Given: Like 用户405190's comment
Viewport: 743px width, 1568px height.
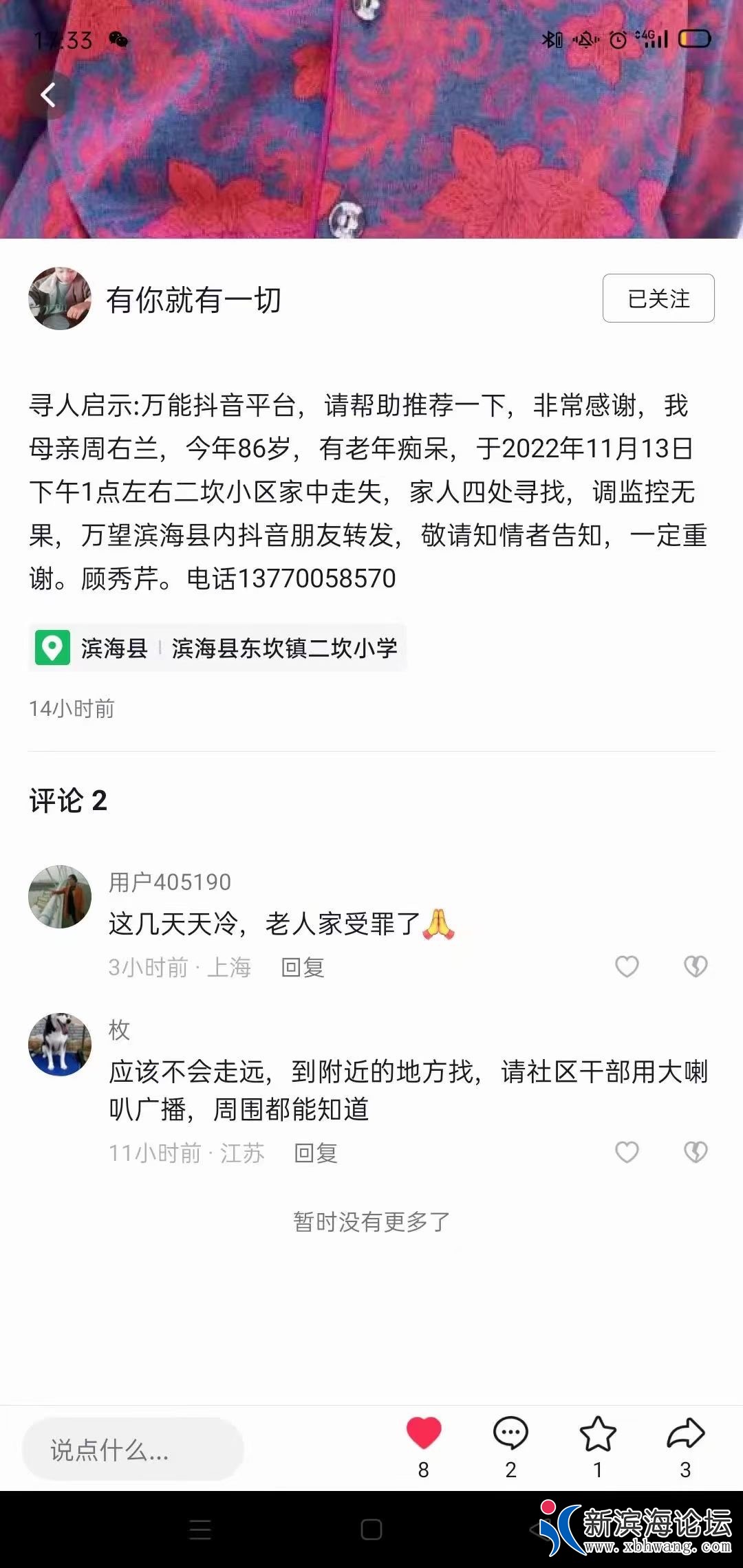Looking at the screenshot, I should point(627,966).
